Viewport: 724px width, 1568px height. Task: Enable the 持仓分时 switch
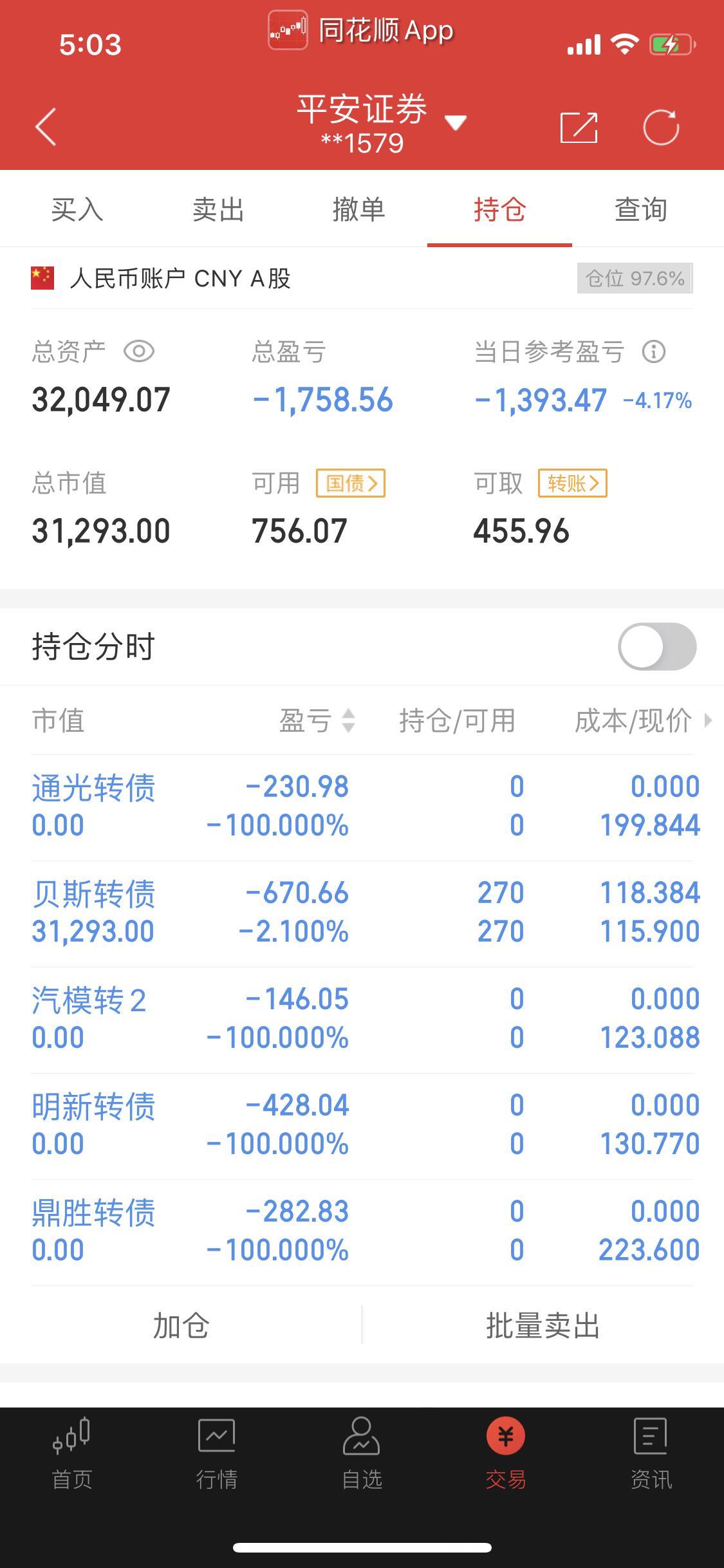pos(657,646)
